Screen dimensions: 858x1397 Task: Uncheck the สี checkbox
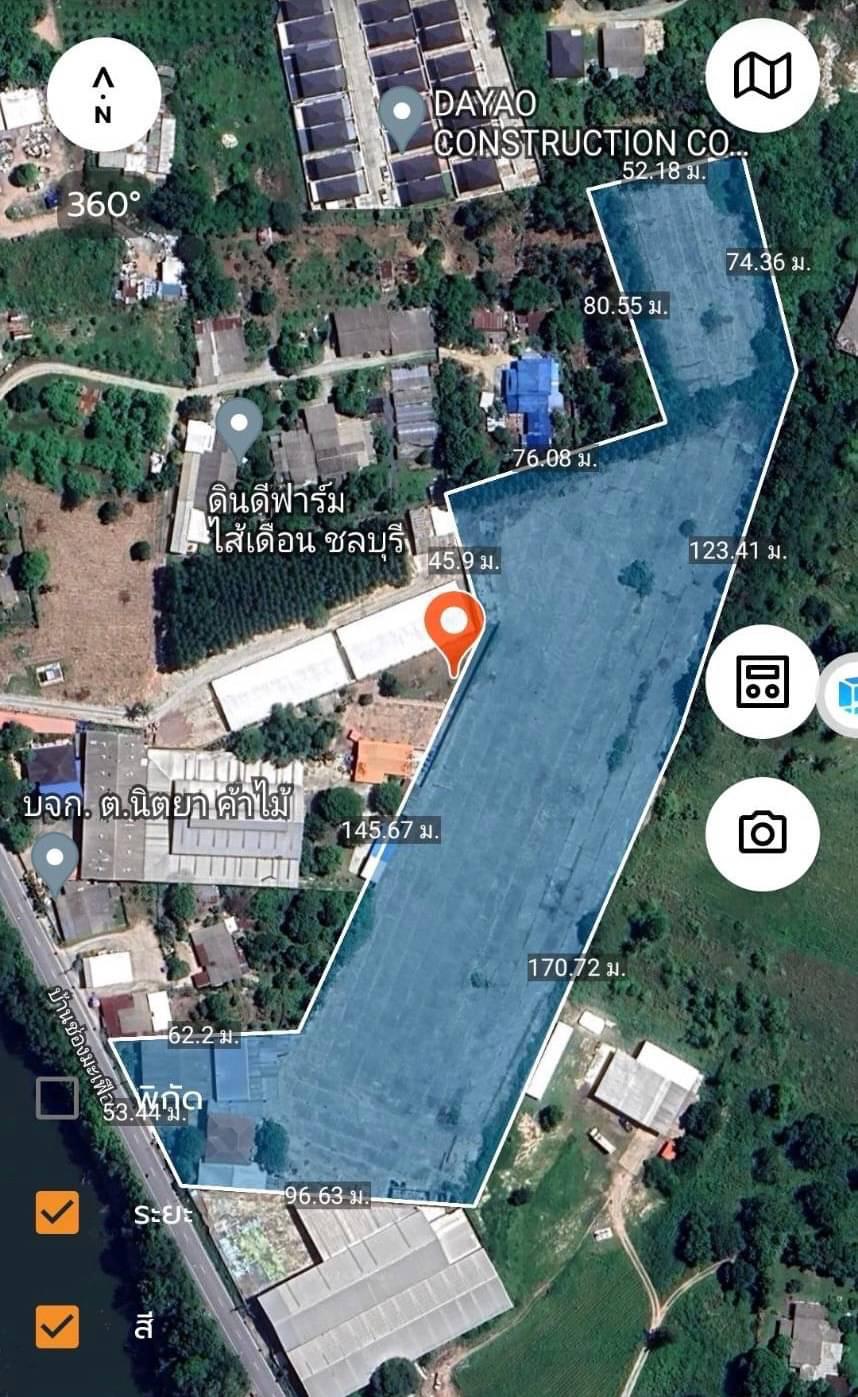pos(57,1327)
